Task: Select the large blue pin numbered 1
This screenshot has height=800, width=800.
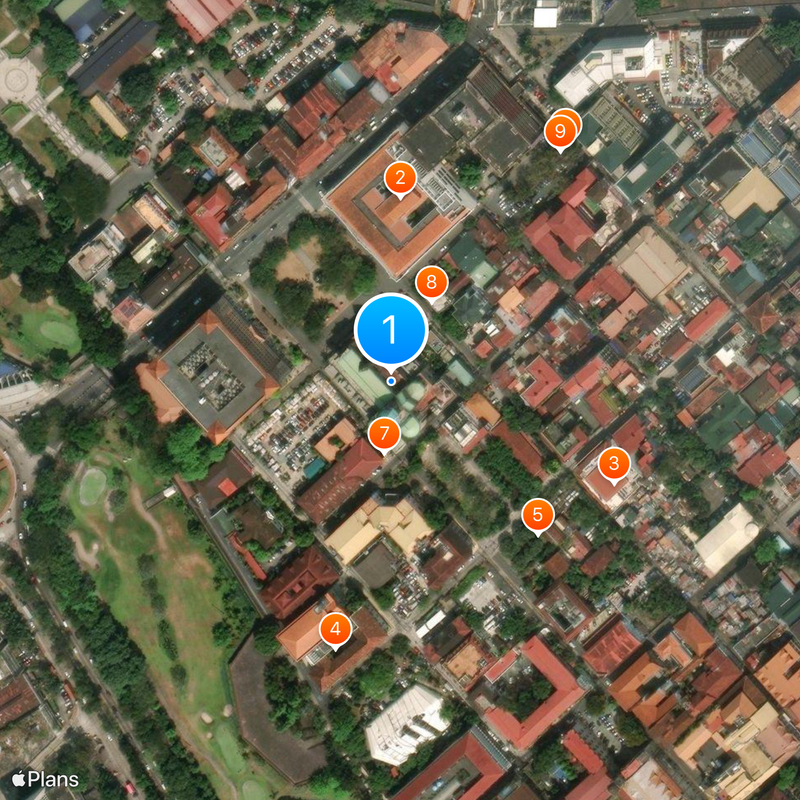Action: pos(391,330)
